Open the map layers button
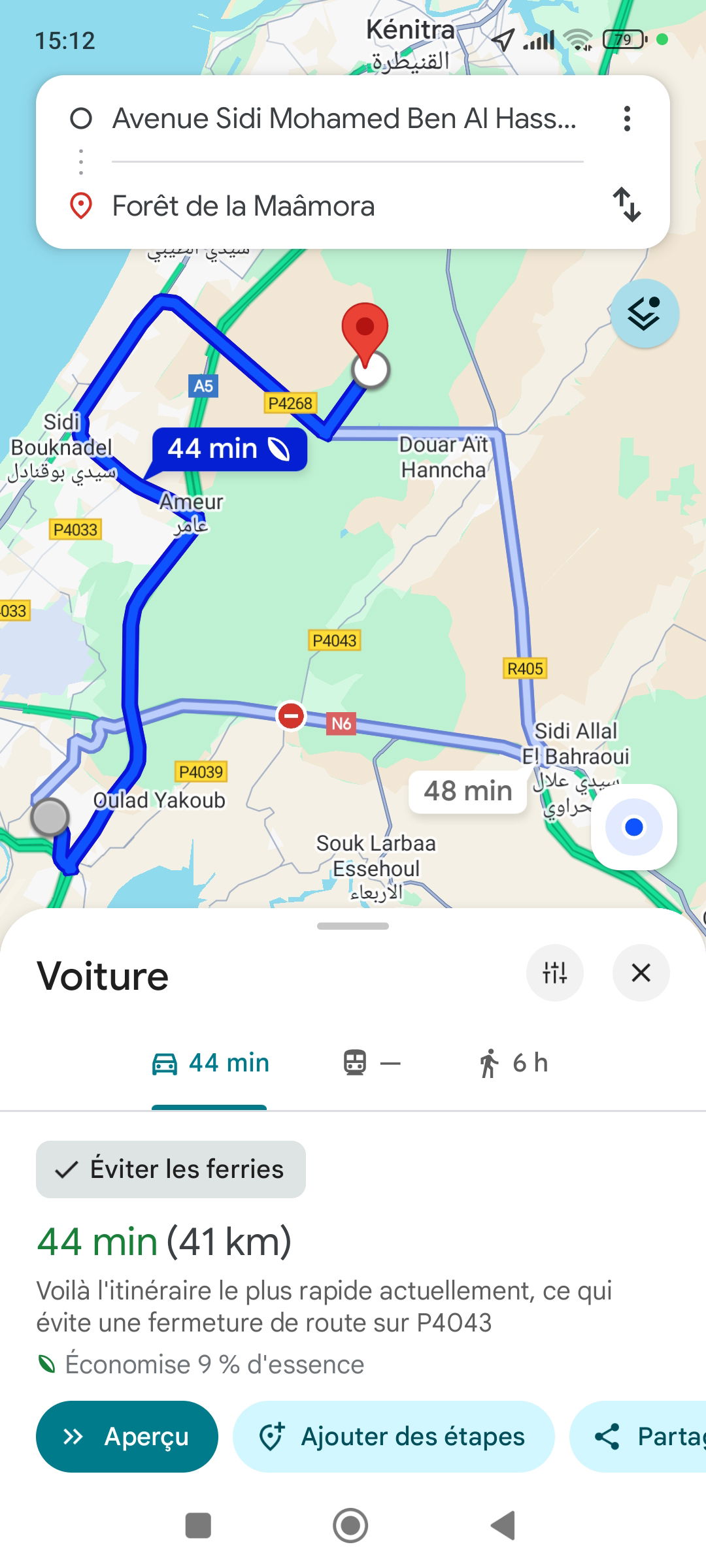706x1568 pixels. click(645, 314)
